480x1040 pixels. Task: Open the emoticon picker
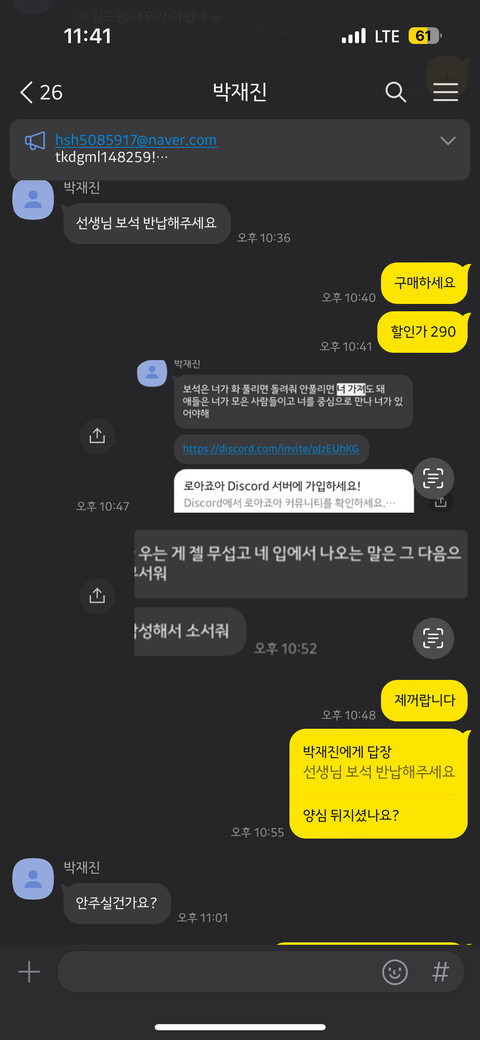395,972
